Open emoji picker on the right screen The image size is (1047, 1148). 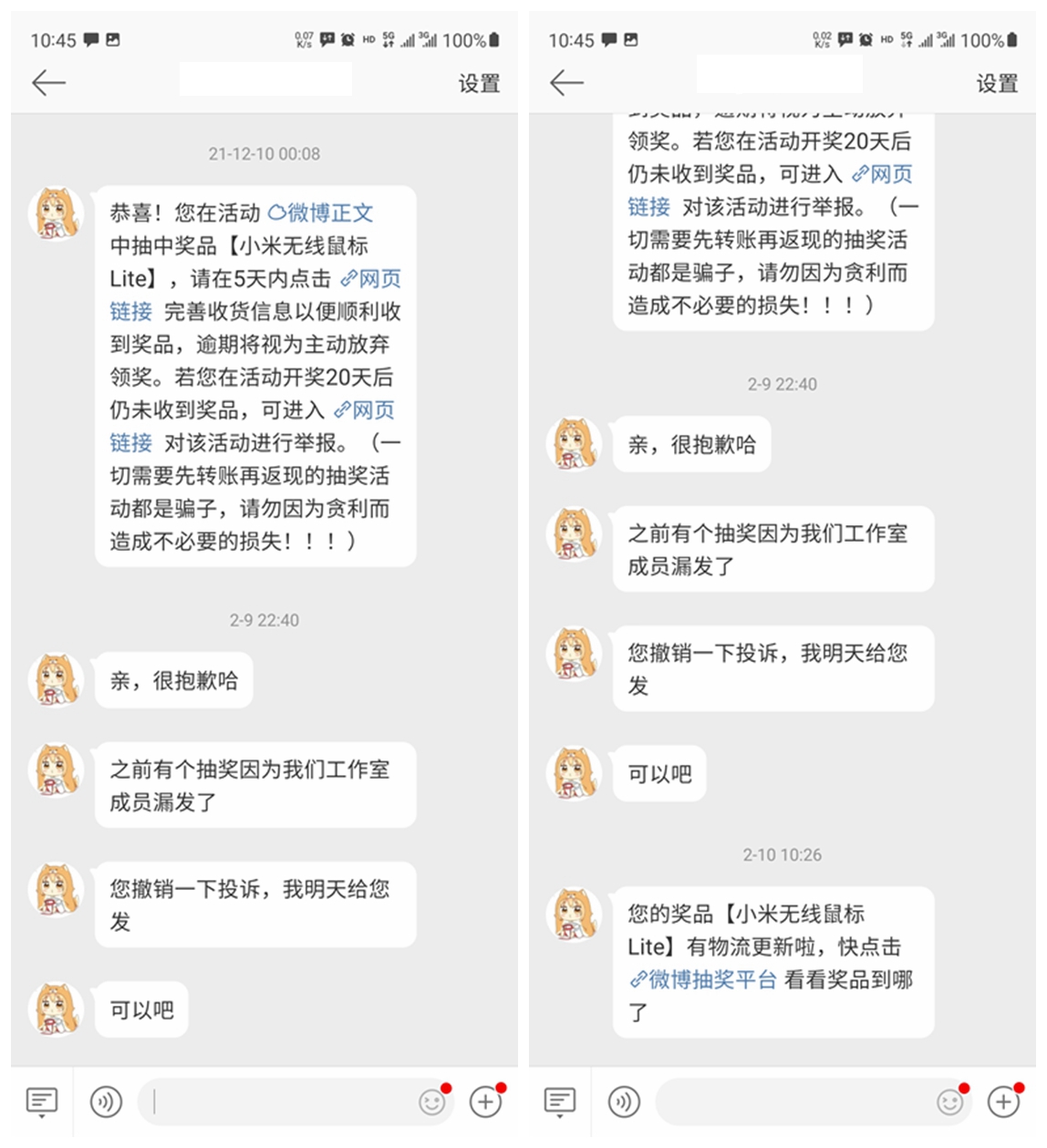pyautogui.click(x=949, y=1101)
